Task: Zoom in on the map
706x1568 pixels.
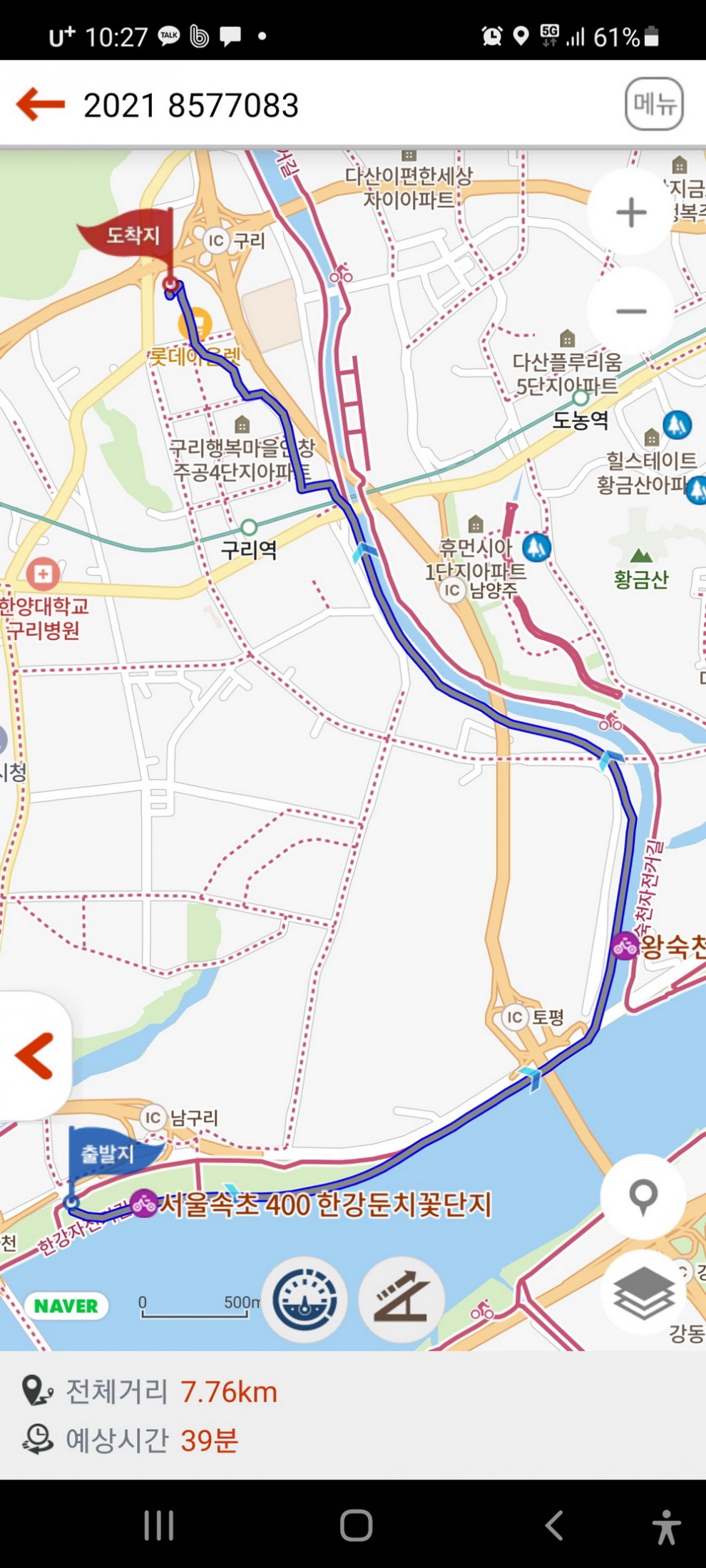Action: [x=630, y=212]
